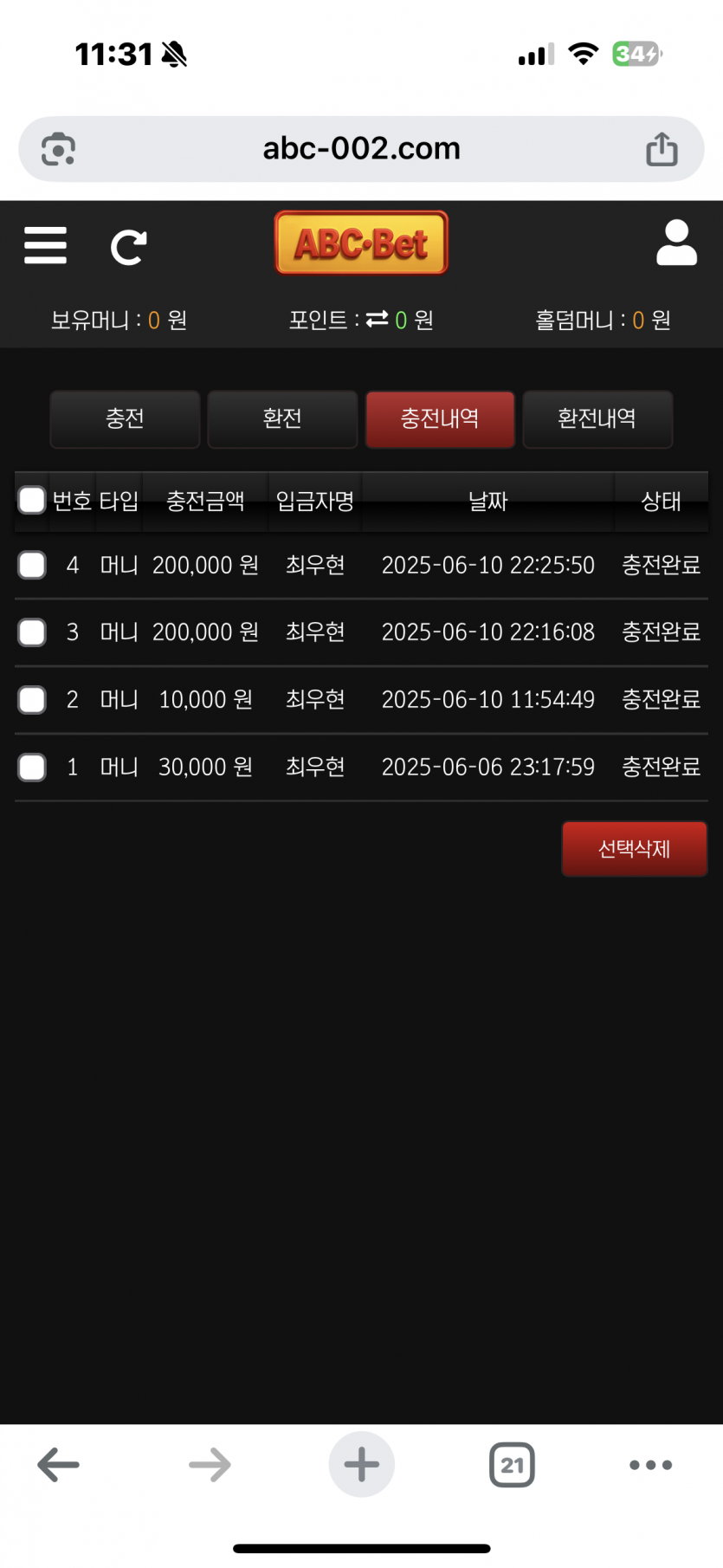Tap the point transfer arrows icon
Image resolution: width=723 pixels, height=1568 pixels.
[x=377, y=320]
